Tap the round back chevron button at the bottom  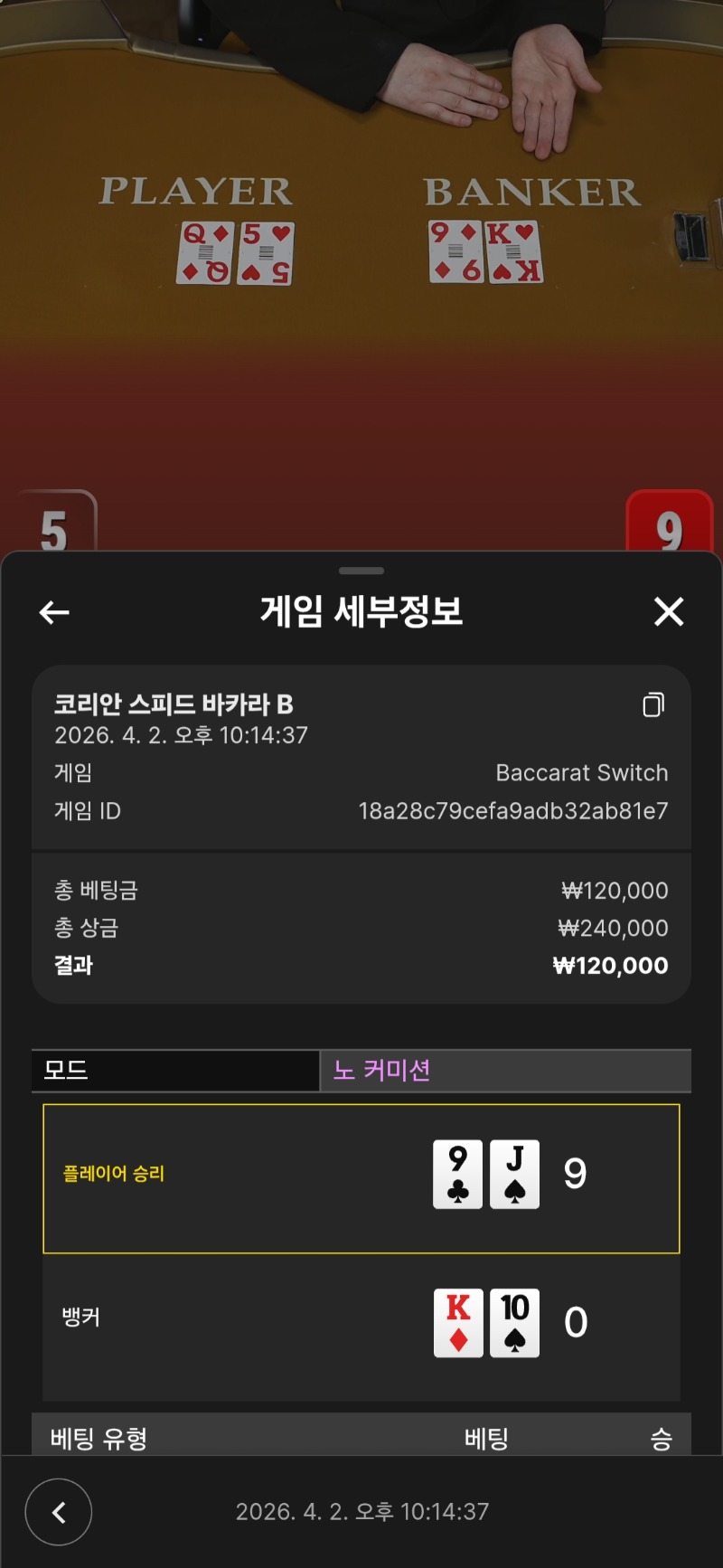coord(59,1512)
